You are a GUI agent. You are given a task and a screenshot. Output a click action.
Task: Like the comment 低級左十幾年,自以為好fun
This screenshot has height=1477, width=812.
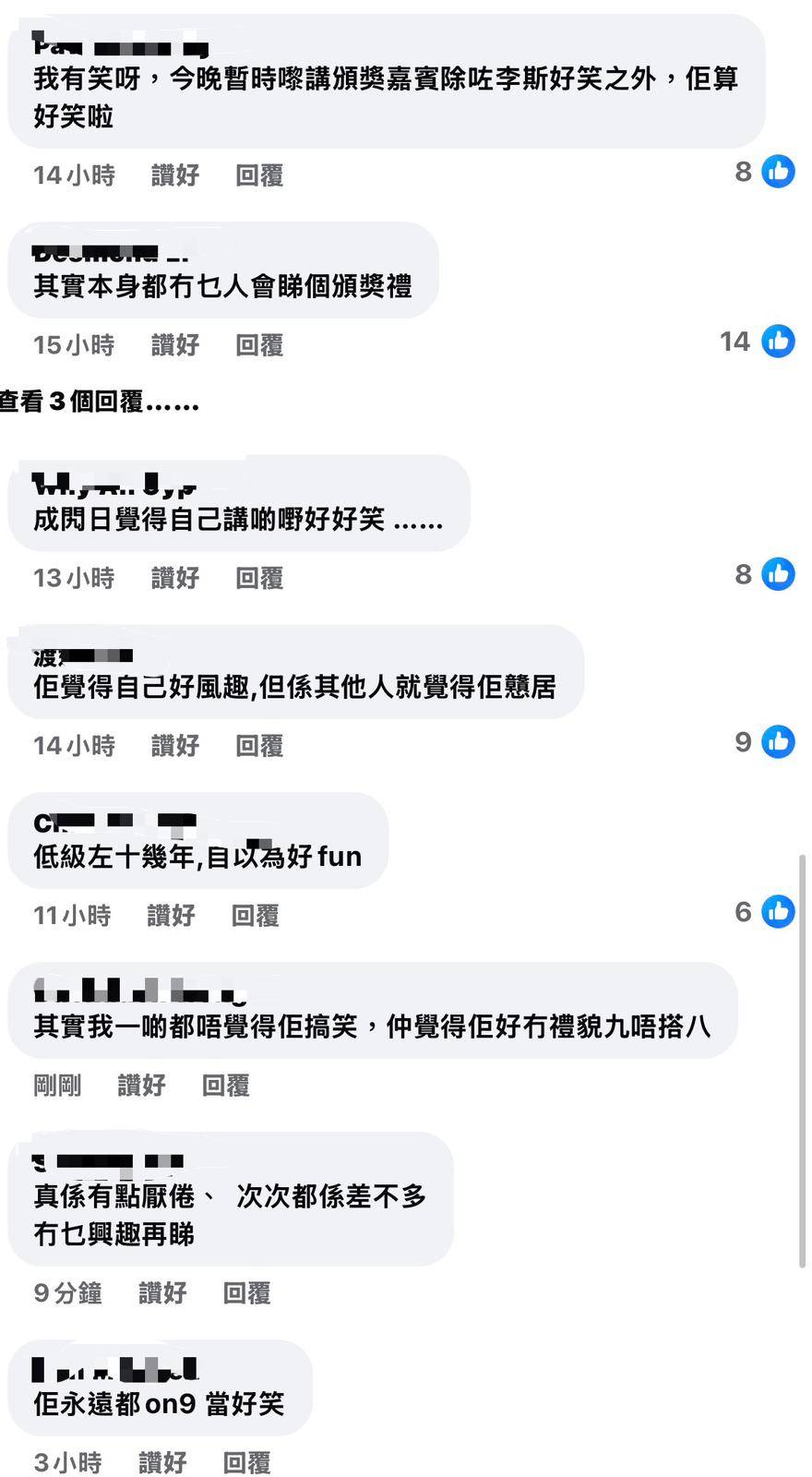tap(171, 916)
